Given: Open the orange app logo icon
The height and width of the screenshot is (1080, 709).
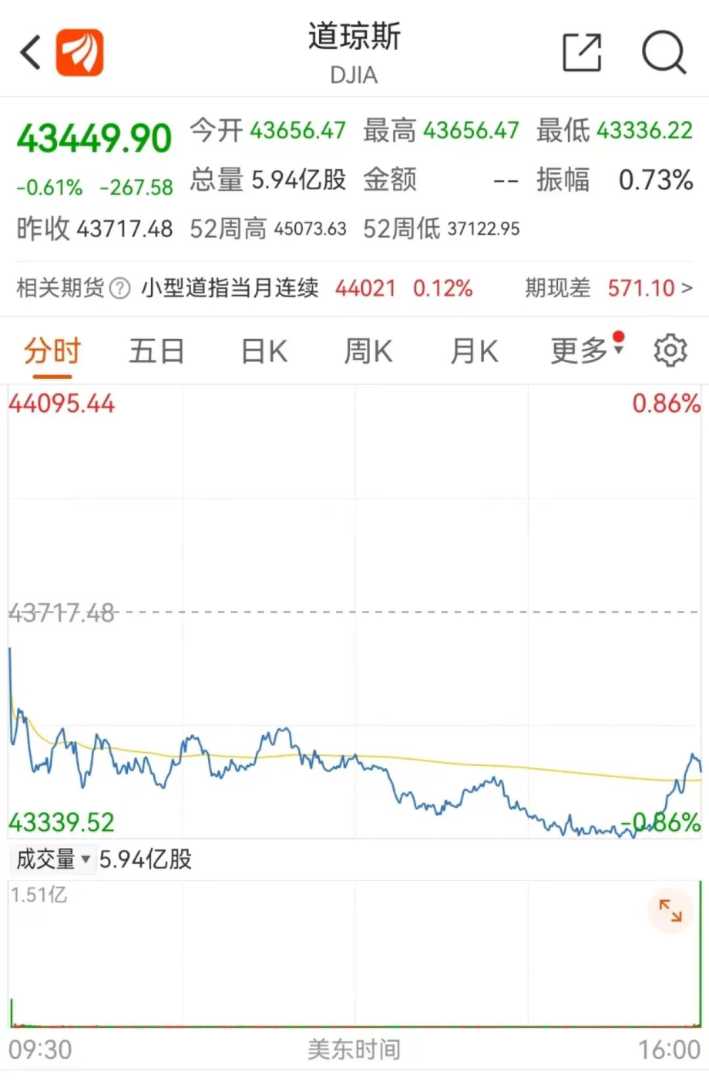Looking at the screenshot, I should [80, 52].
